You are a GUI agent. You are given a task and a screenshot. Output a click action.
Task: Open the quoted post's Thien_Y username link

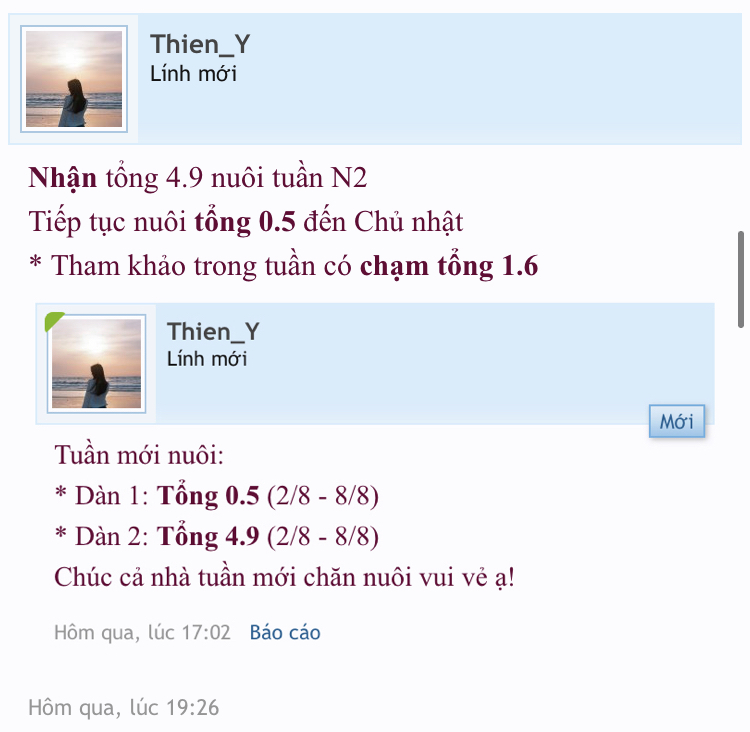coord(213,331)
